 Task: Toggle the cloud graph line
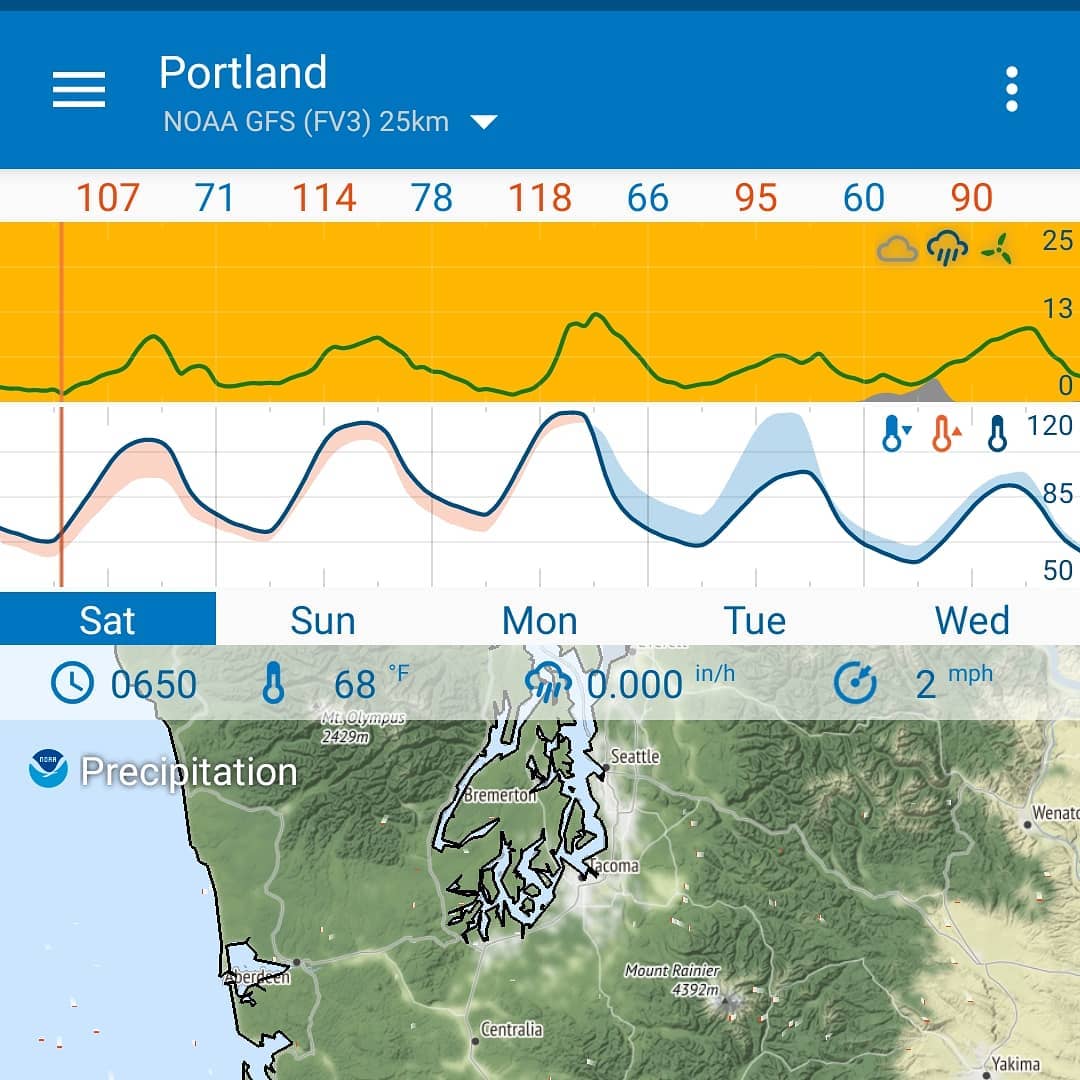tap(896, 249)
